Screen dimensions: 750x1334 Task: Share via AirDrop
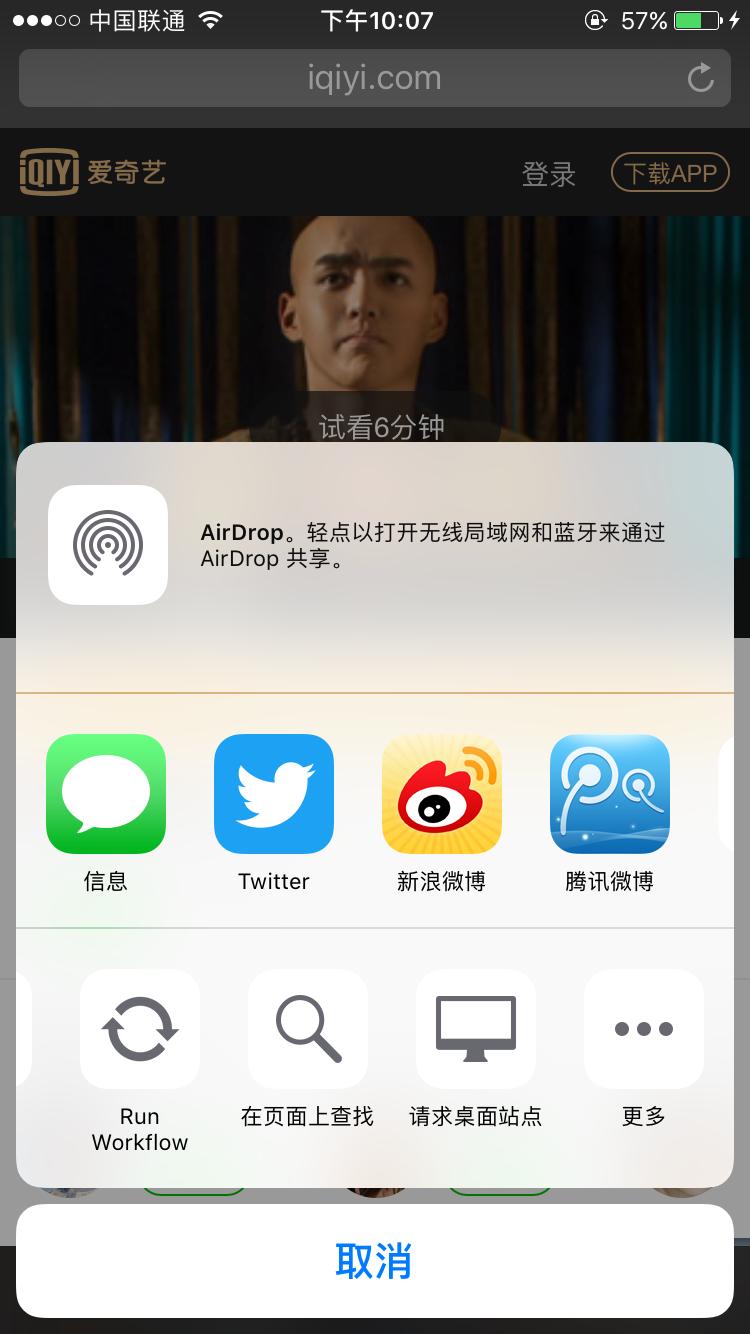coord(107,545)
